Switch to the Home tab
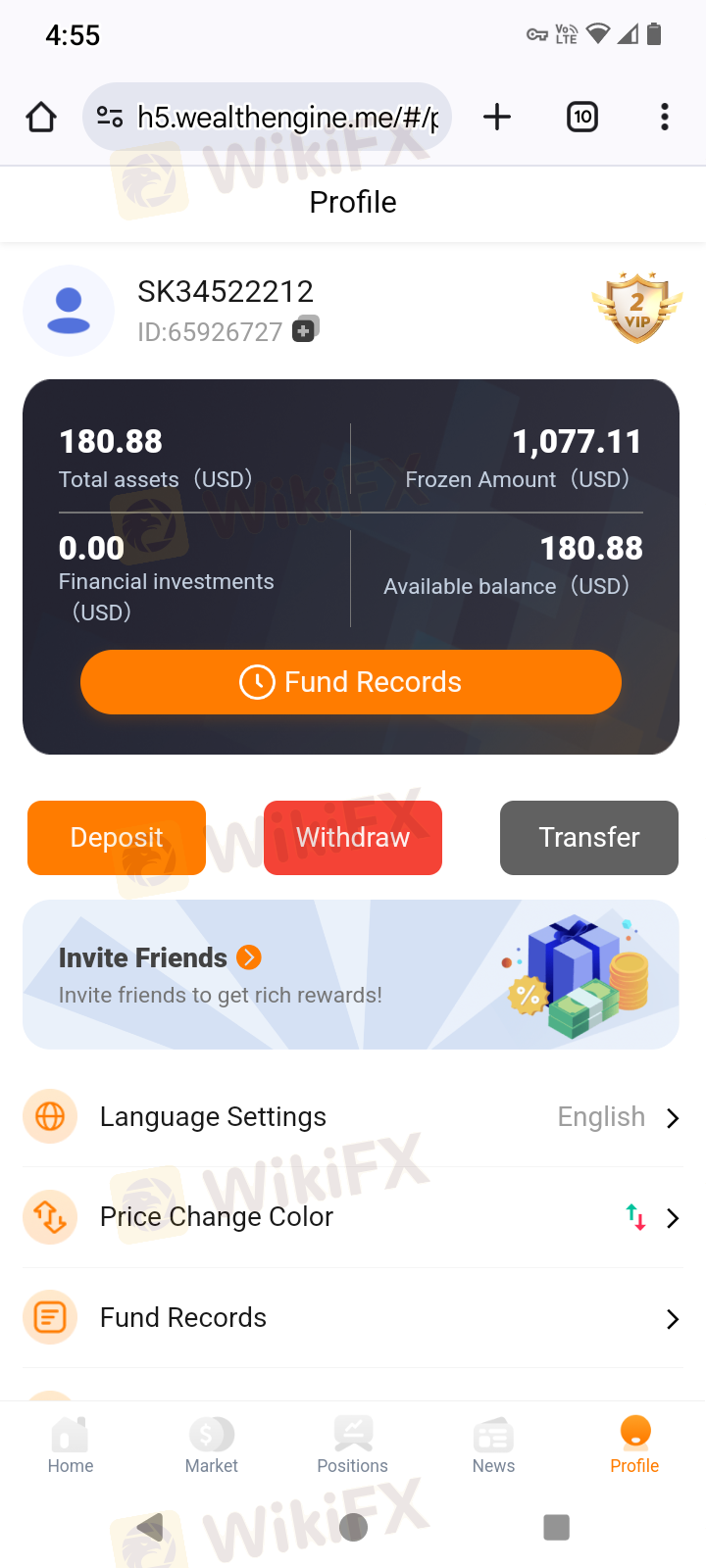706x1568 pixels. click(71, 1445)
